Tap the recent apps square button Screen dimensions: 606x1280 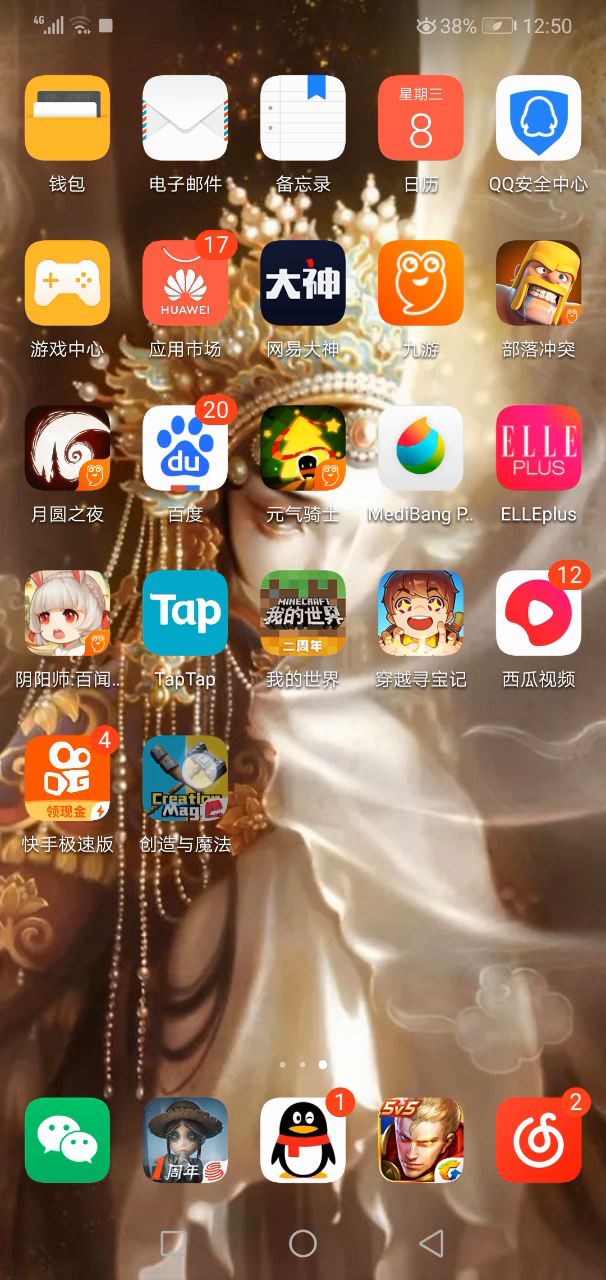click(174, 1243)
